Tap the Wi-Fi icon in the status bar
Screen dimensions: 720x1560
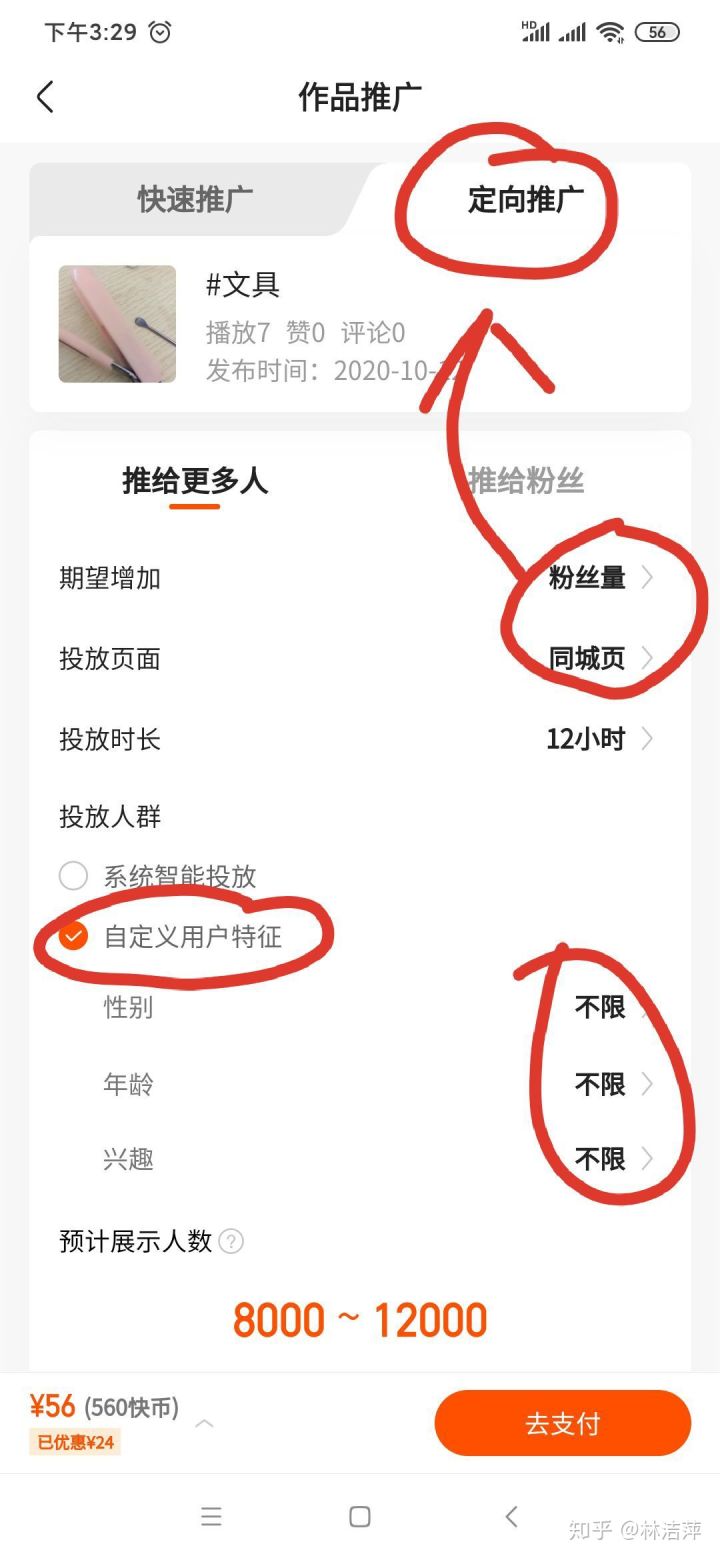click(x=610, y=31)
